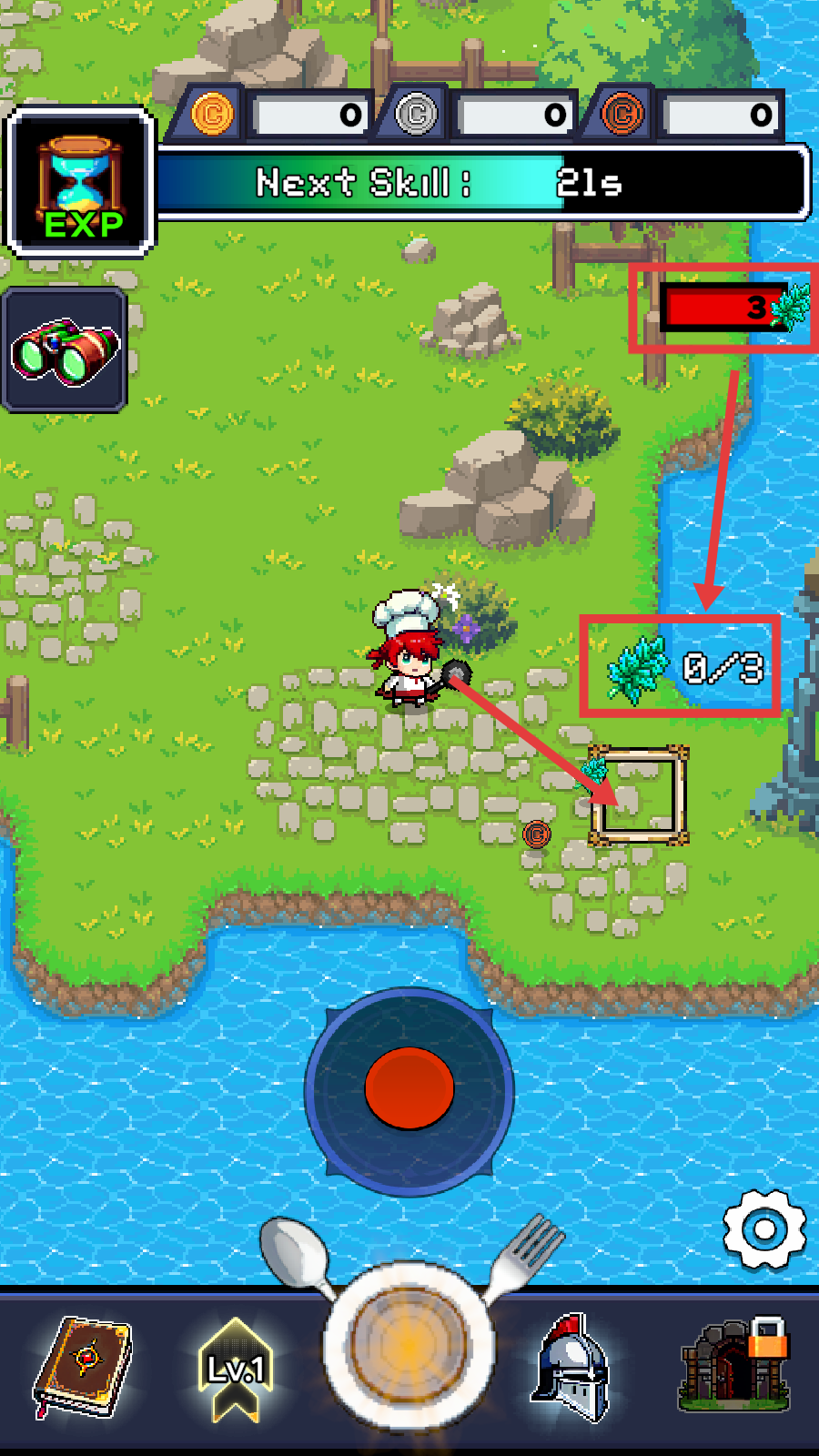The image size is (819, 1456).
Task: Tap the EXP hourglass icon
Action: [x=81, y=183]
